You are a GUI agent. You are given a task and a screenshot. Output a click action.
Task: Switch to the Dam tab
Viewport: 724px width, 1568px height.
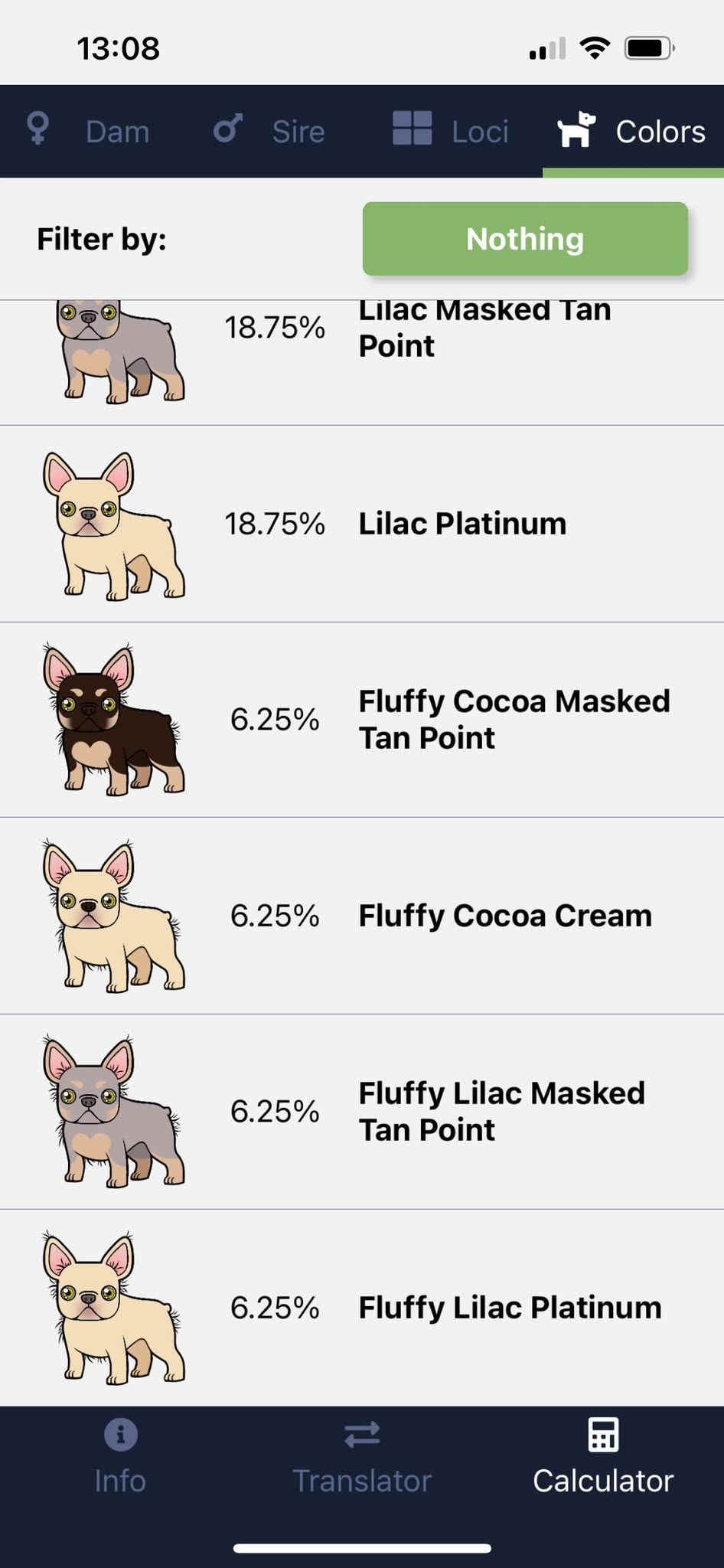(x=89, y=131)
